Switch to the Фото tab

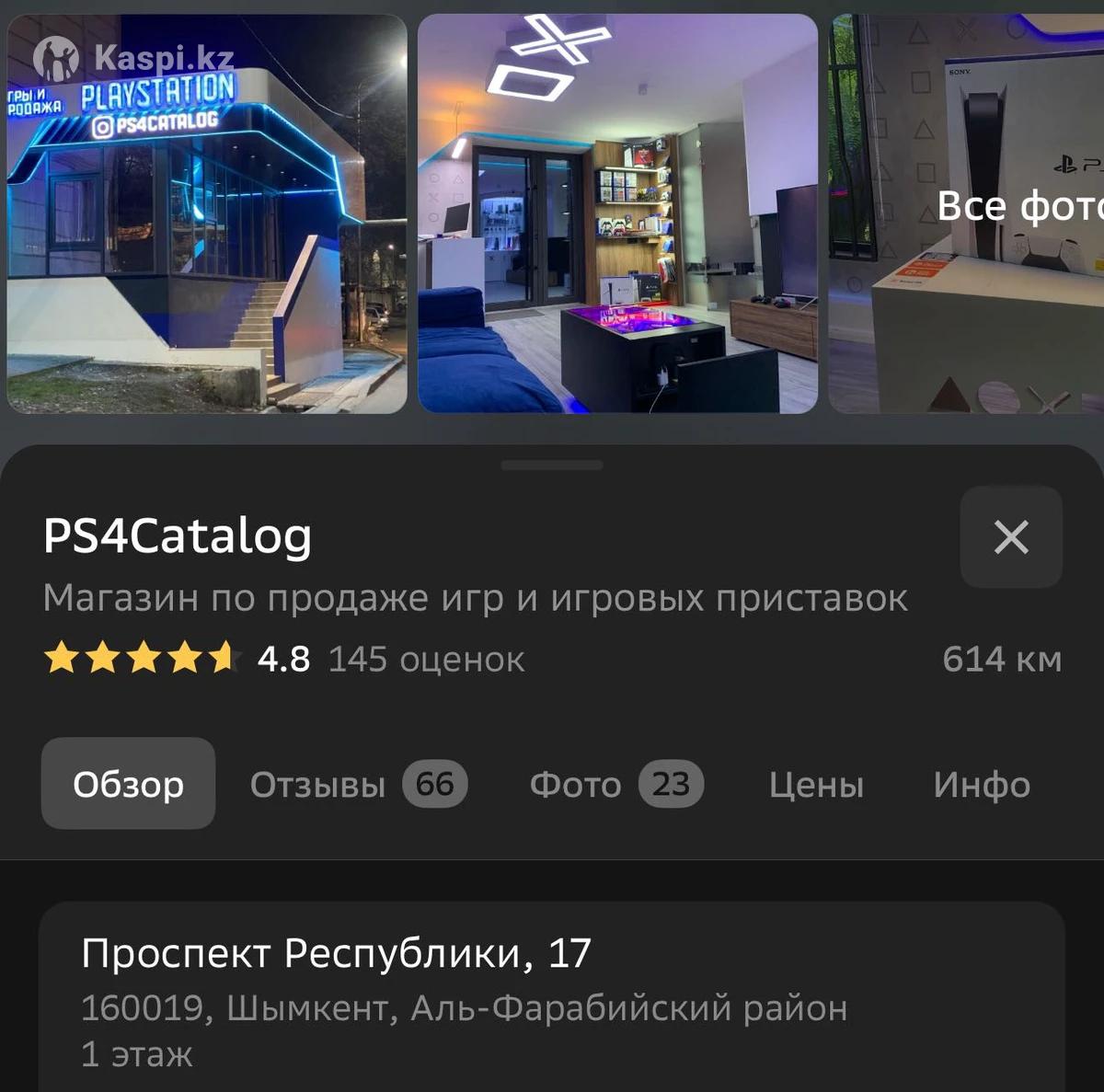coord(615,785)
